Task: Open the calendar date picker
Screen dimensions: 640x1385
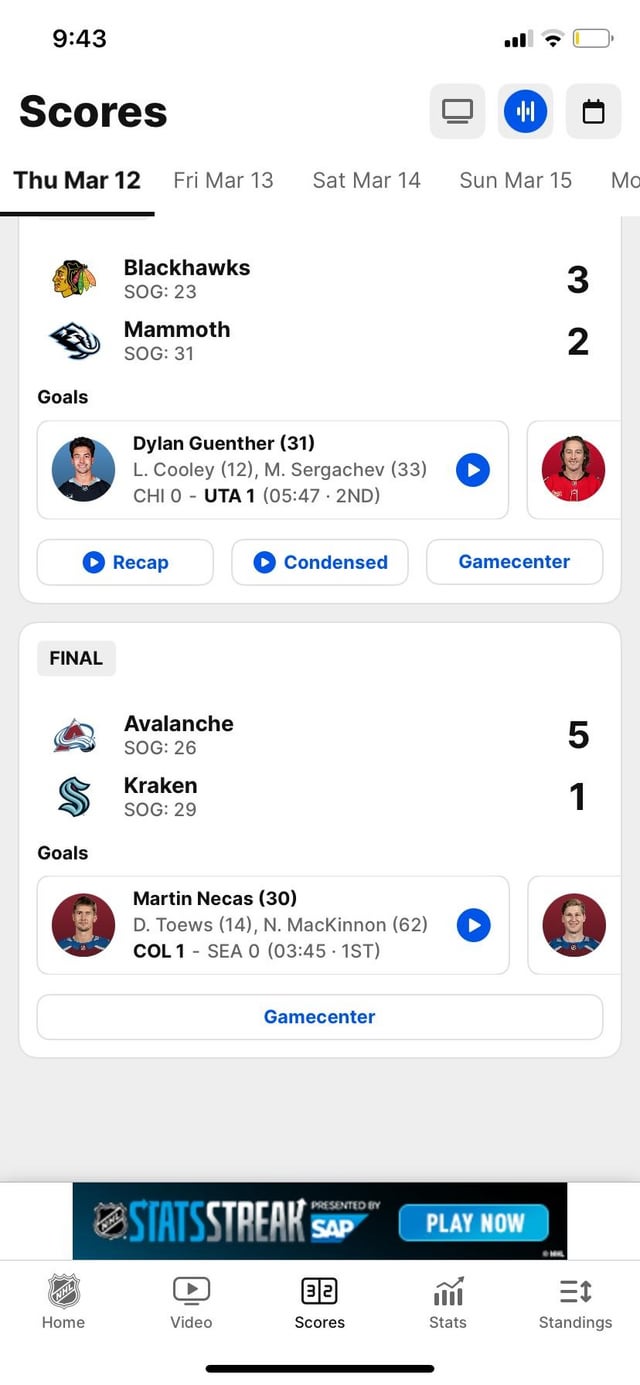Action: click(x=593, y=111)
